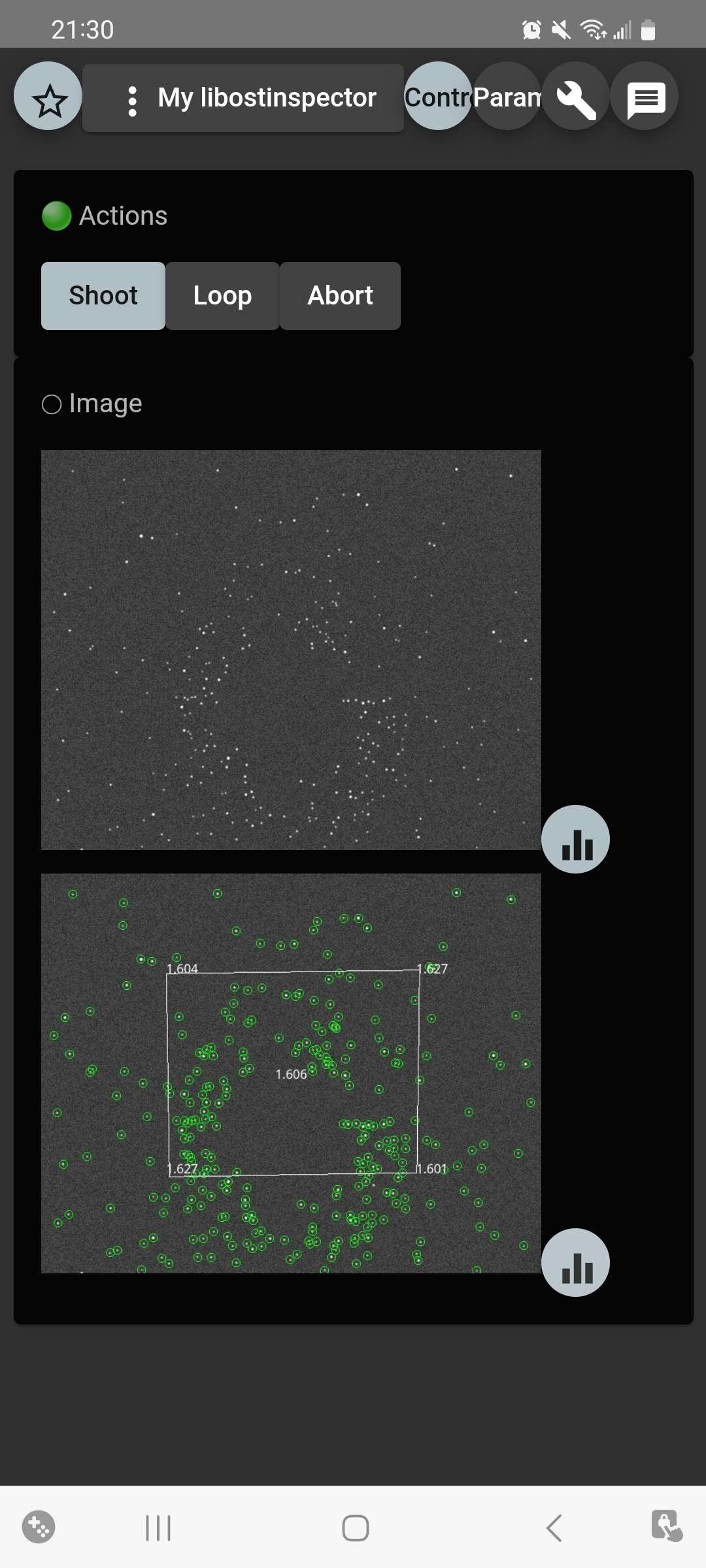Open the raw star field image
The height and width of the screenshot is (1568, 706).
(291, 650)
